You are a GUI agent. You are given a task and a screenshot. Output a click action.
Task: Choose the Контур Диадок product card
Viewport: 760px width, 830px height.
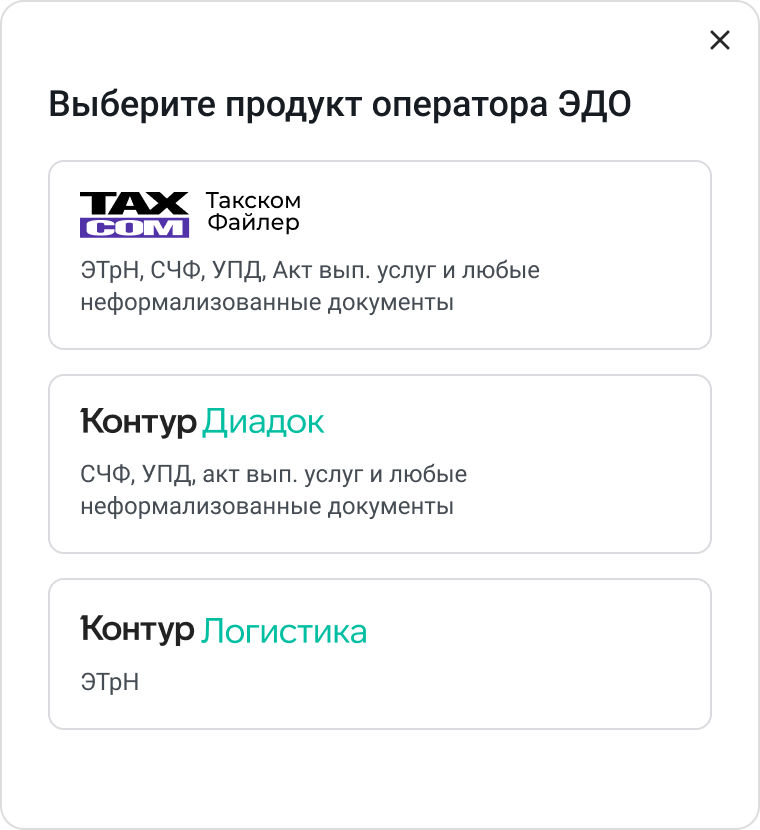click(x=380, y=461)
